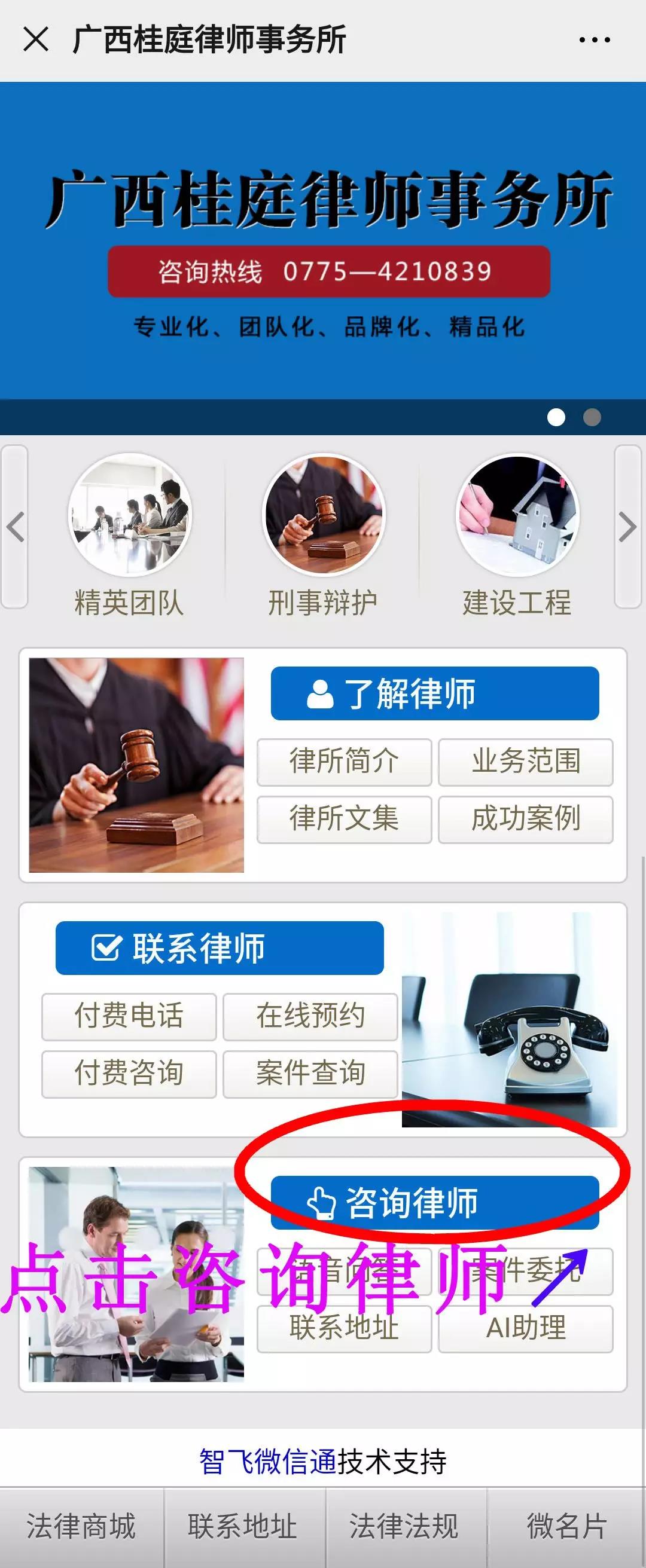Switch to 法律商城 in bottom bar

81,1526
